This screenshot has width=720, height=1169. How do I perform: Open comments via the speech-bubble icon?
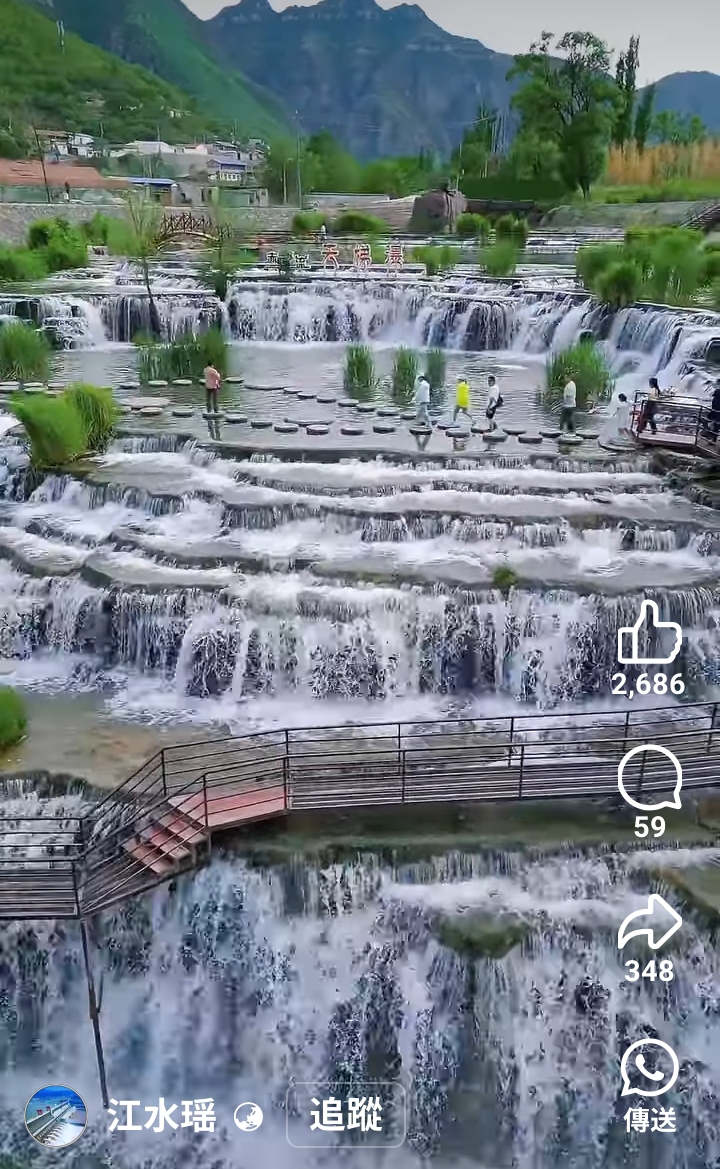point(649,777)
